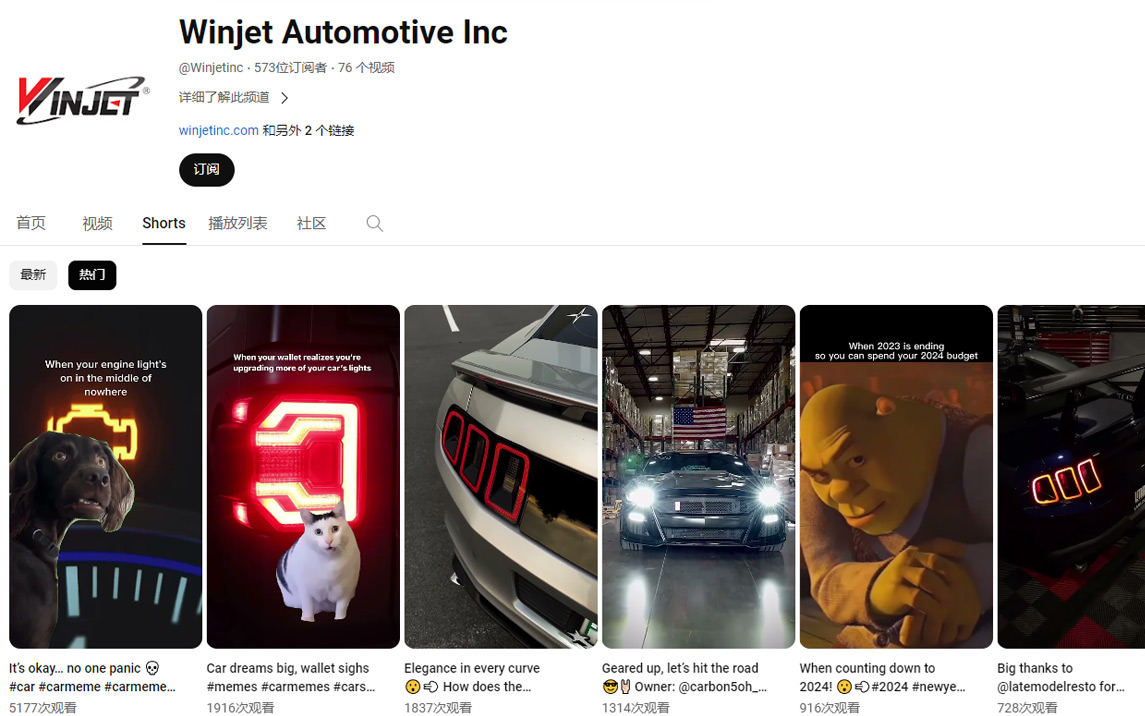This screenshot has height=716, width=1145.
Task: Select the Shorts tab
Action: [x=164, y=223]
